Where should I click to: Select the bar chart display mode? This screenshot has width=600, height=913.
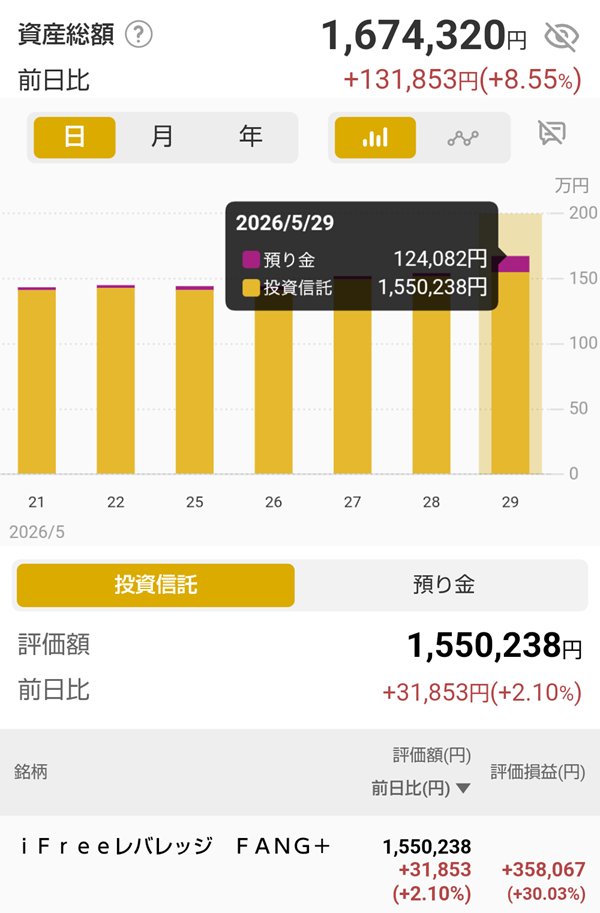(x=375, y=138)
